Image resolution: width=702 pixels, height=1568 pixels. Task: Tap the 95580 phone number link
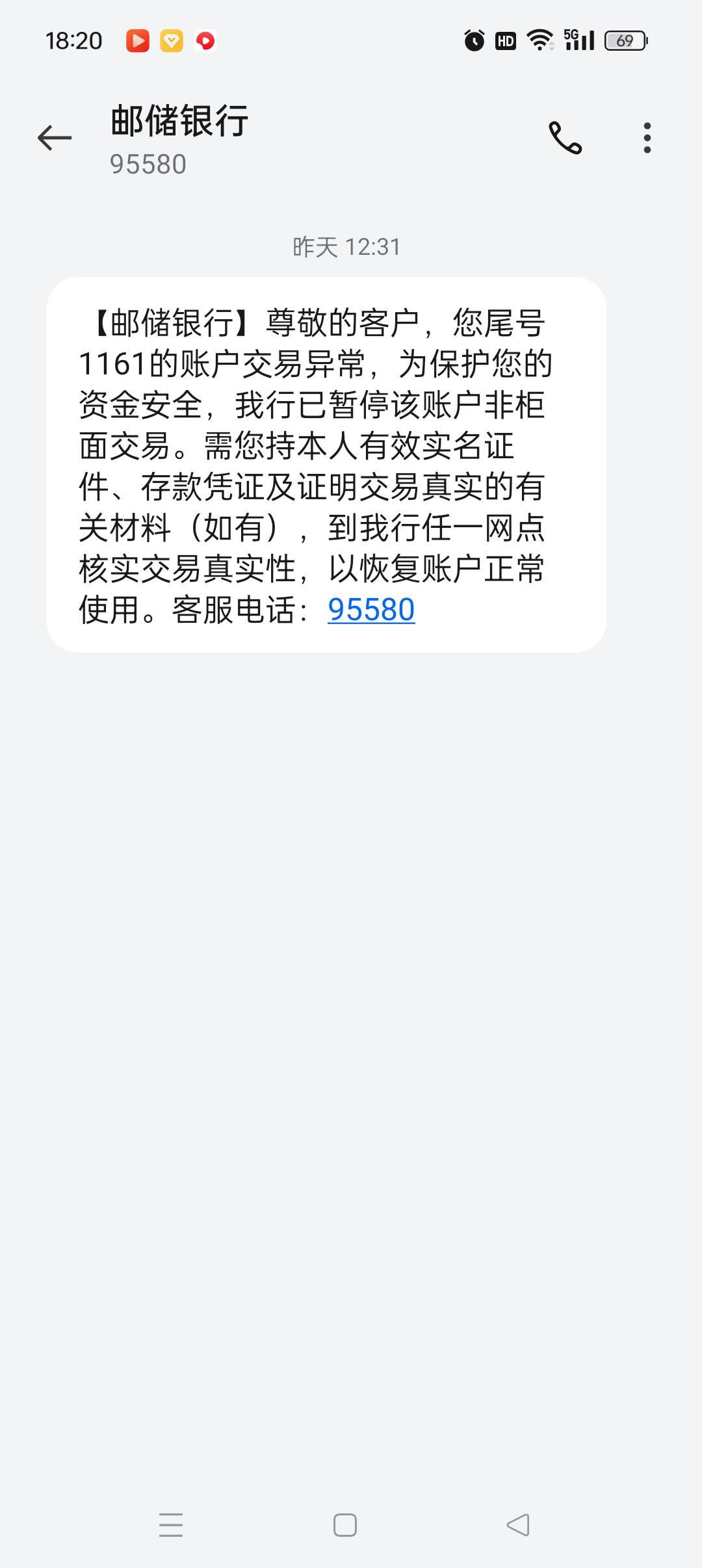click(x=371, y=610)
